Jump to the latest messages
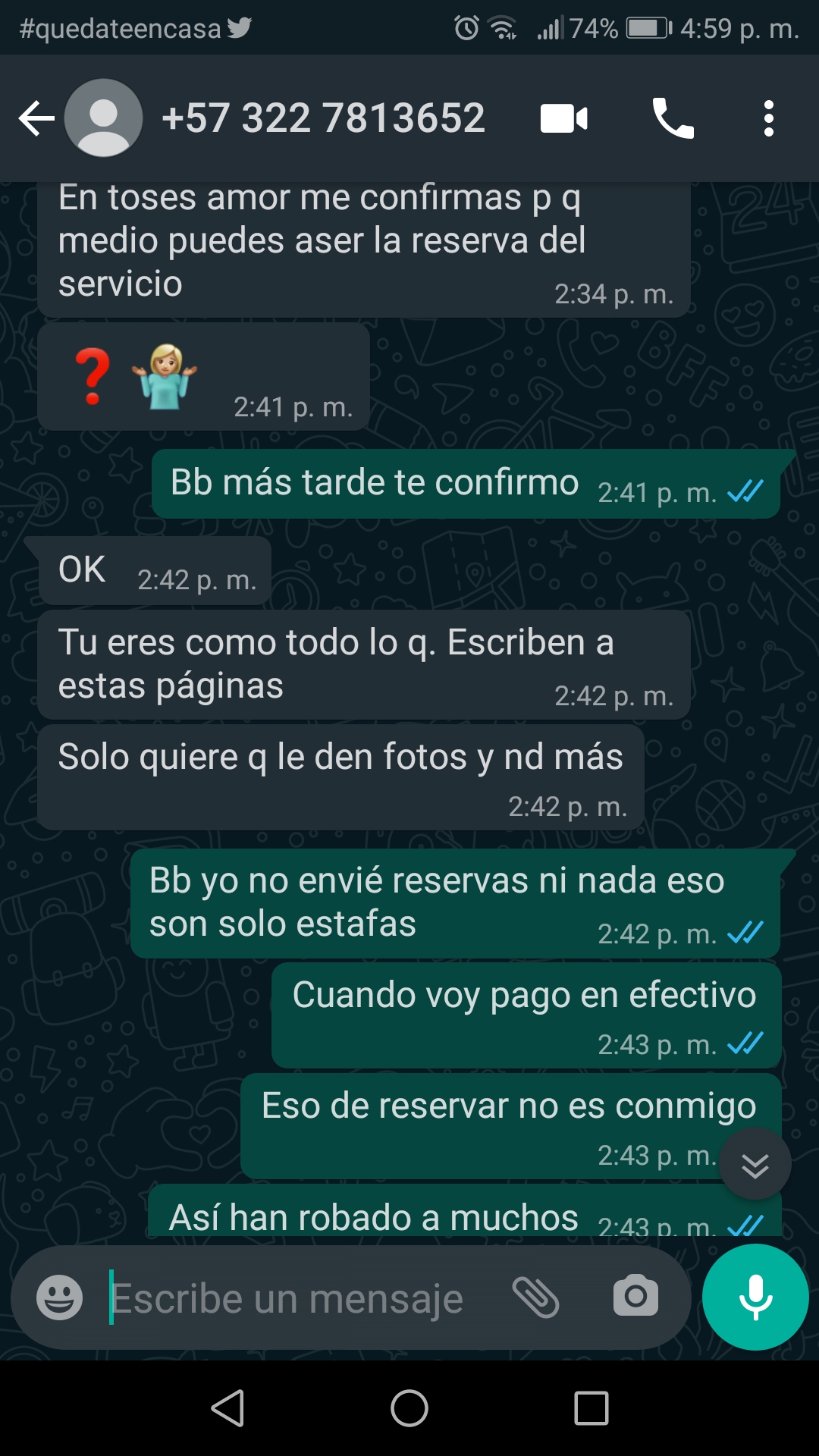Image resolution: width=819 pixels, height=1456 pixels. coord(755,1164)
